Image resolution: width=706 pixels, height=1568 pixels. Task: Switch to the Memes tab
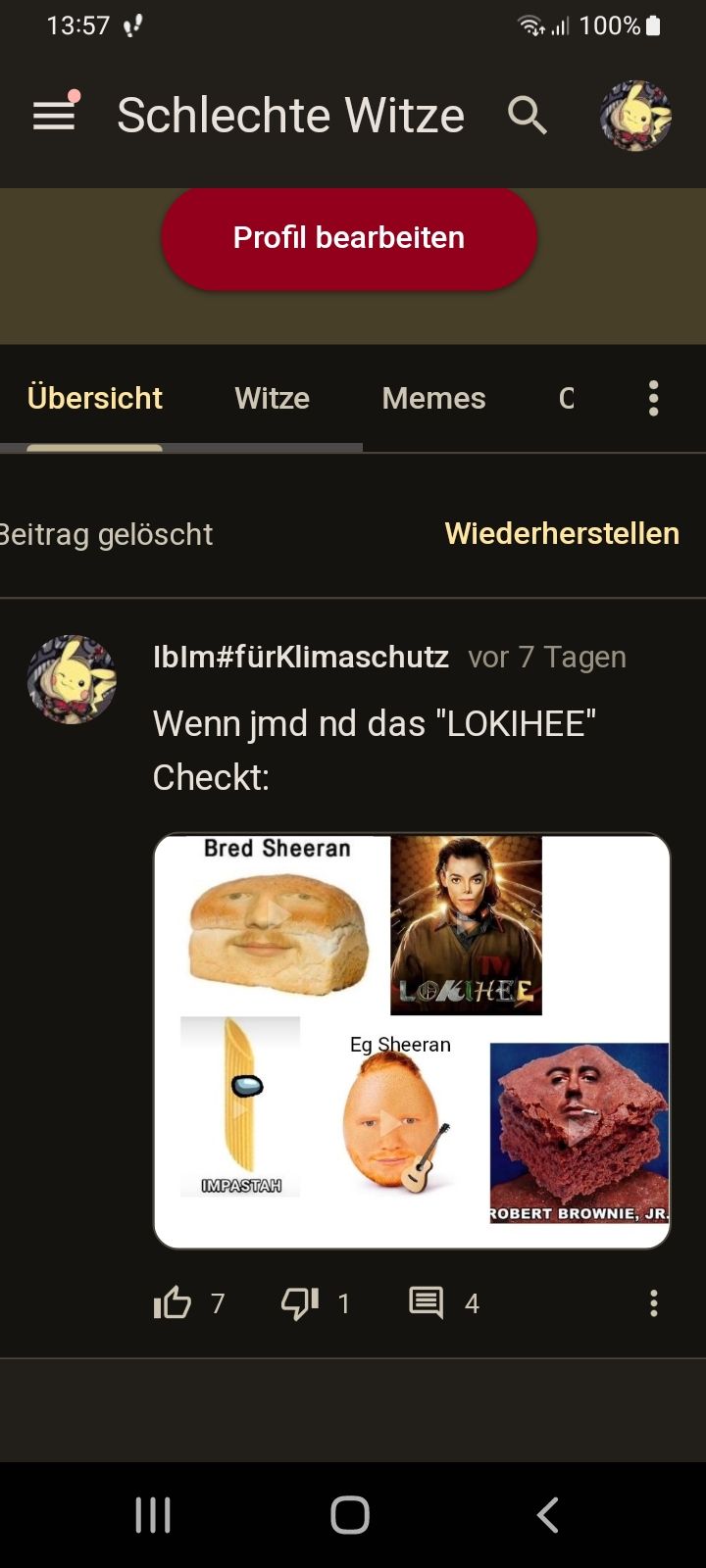click(433, 399)
